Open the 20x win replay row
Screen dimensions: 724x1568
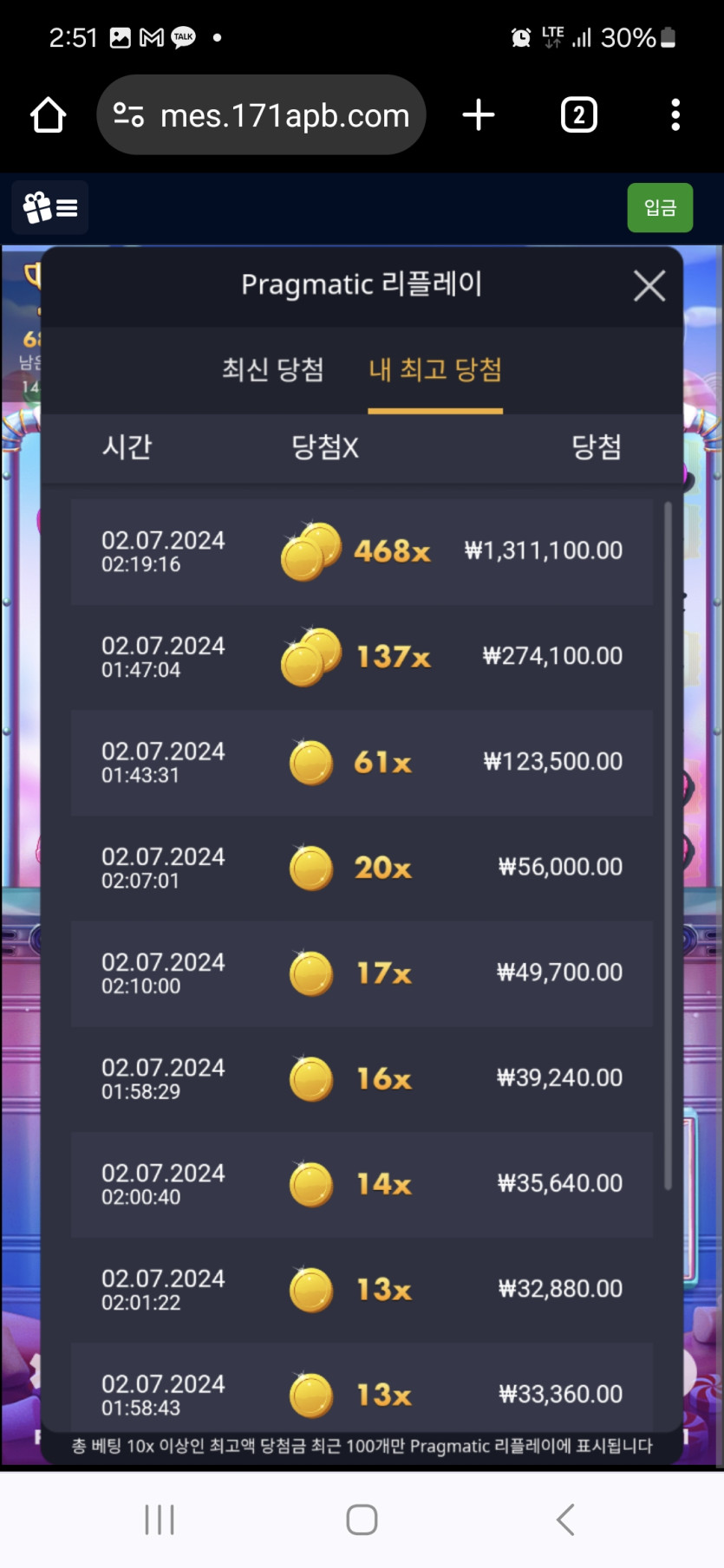pos(362,868)
